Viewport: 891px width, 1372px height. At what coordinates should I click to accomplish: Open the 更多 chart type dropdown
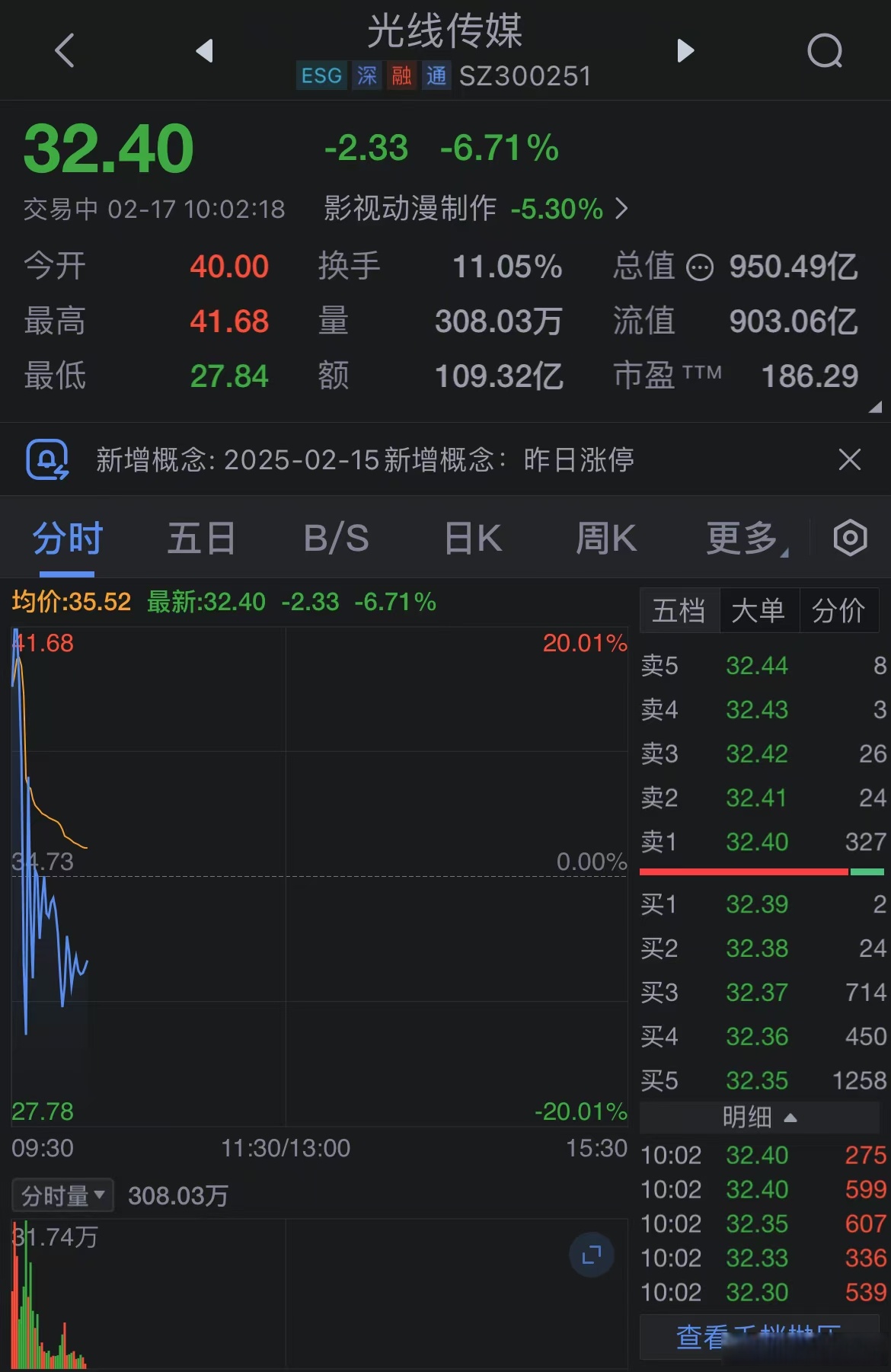pos(742,538)
